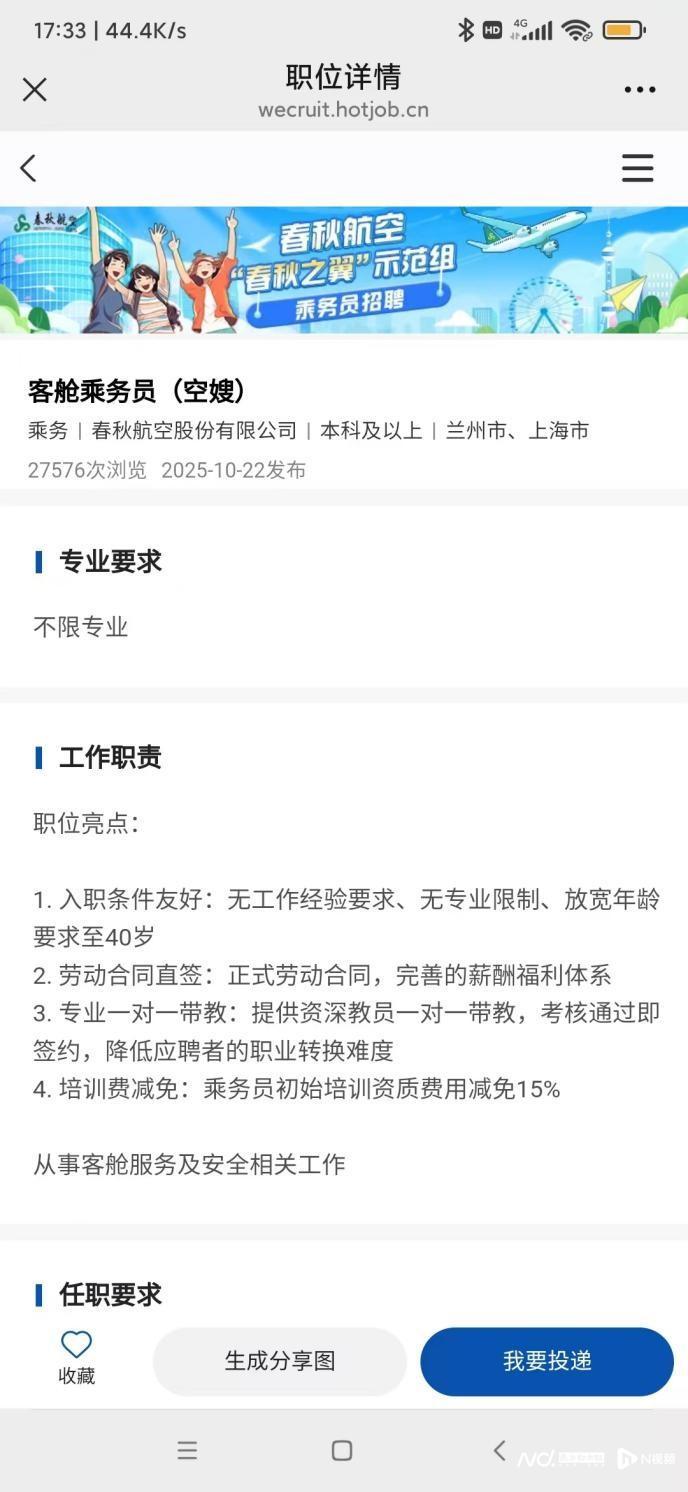Close the job details webview
The image size is (688, 1492).
coord(34,90)
